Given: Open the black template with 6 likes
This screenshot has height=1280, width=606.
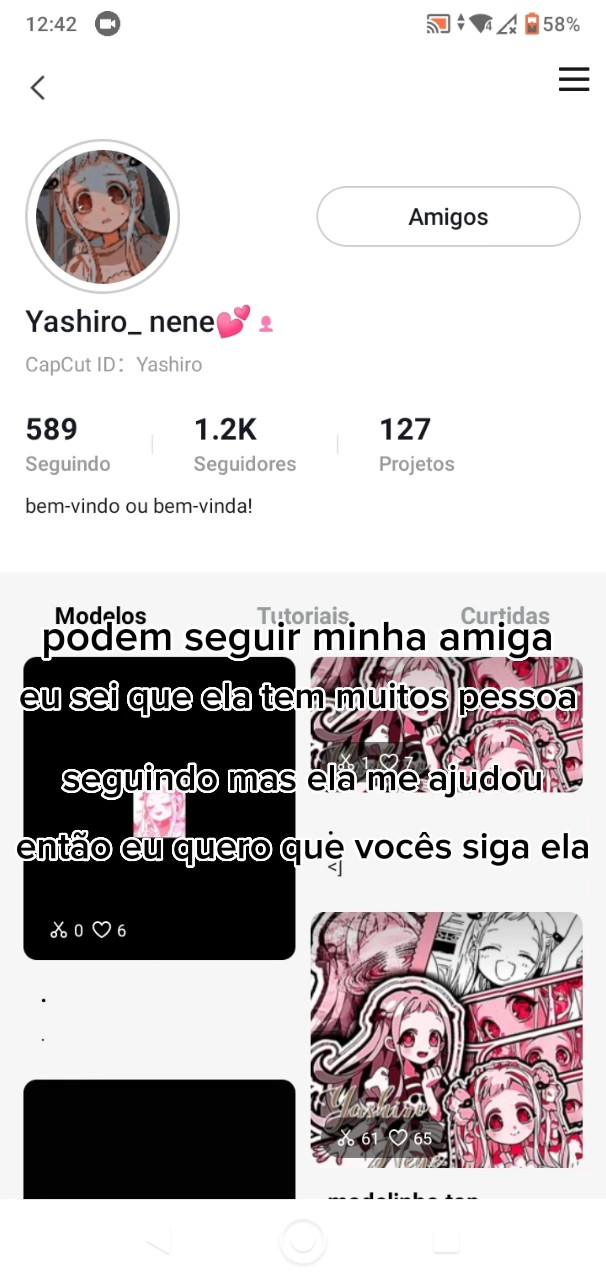Looking at the screenshot, I should click(159, 808).
